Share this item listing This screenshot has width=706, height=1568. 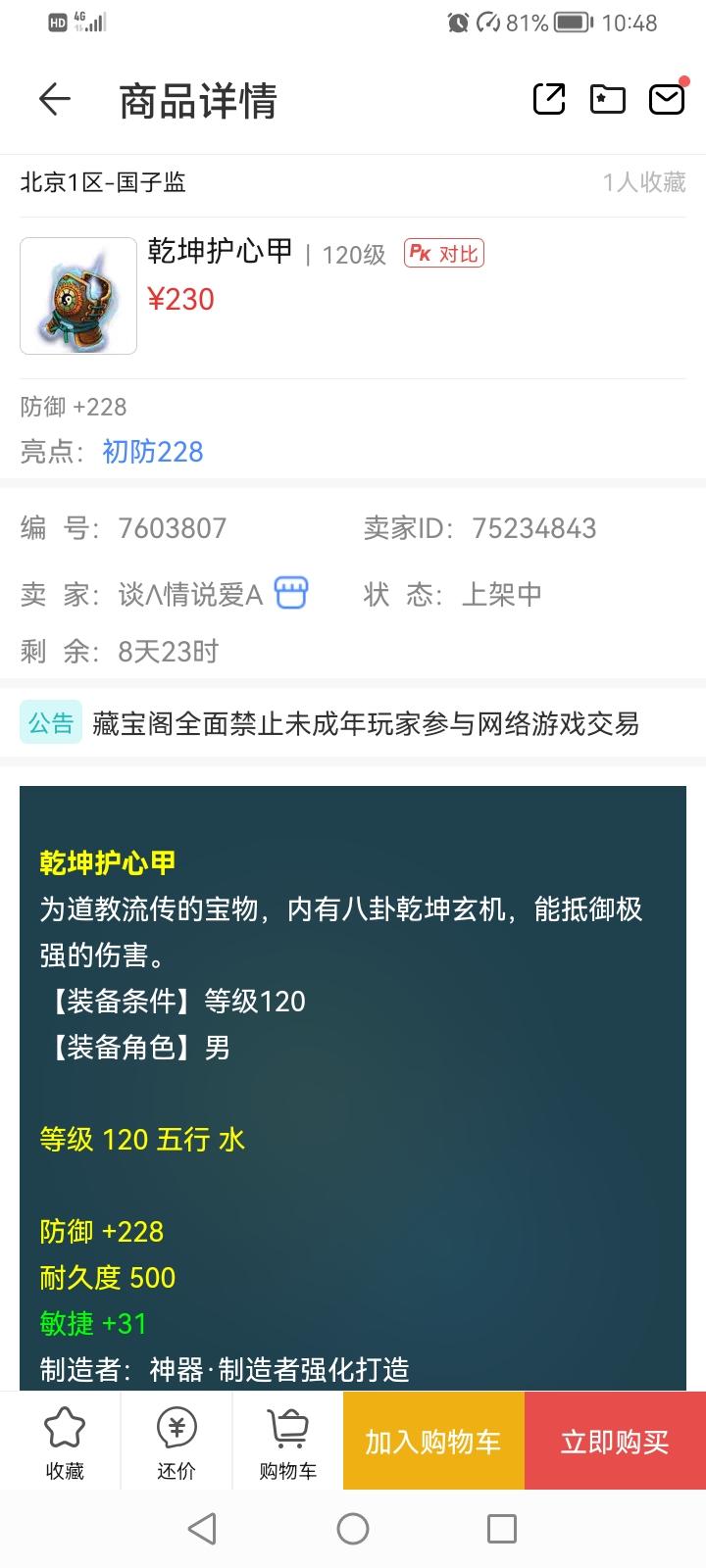549,99
